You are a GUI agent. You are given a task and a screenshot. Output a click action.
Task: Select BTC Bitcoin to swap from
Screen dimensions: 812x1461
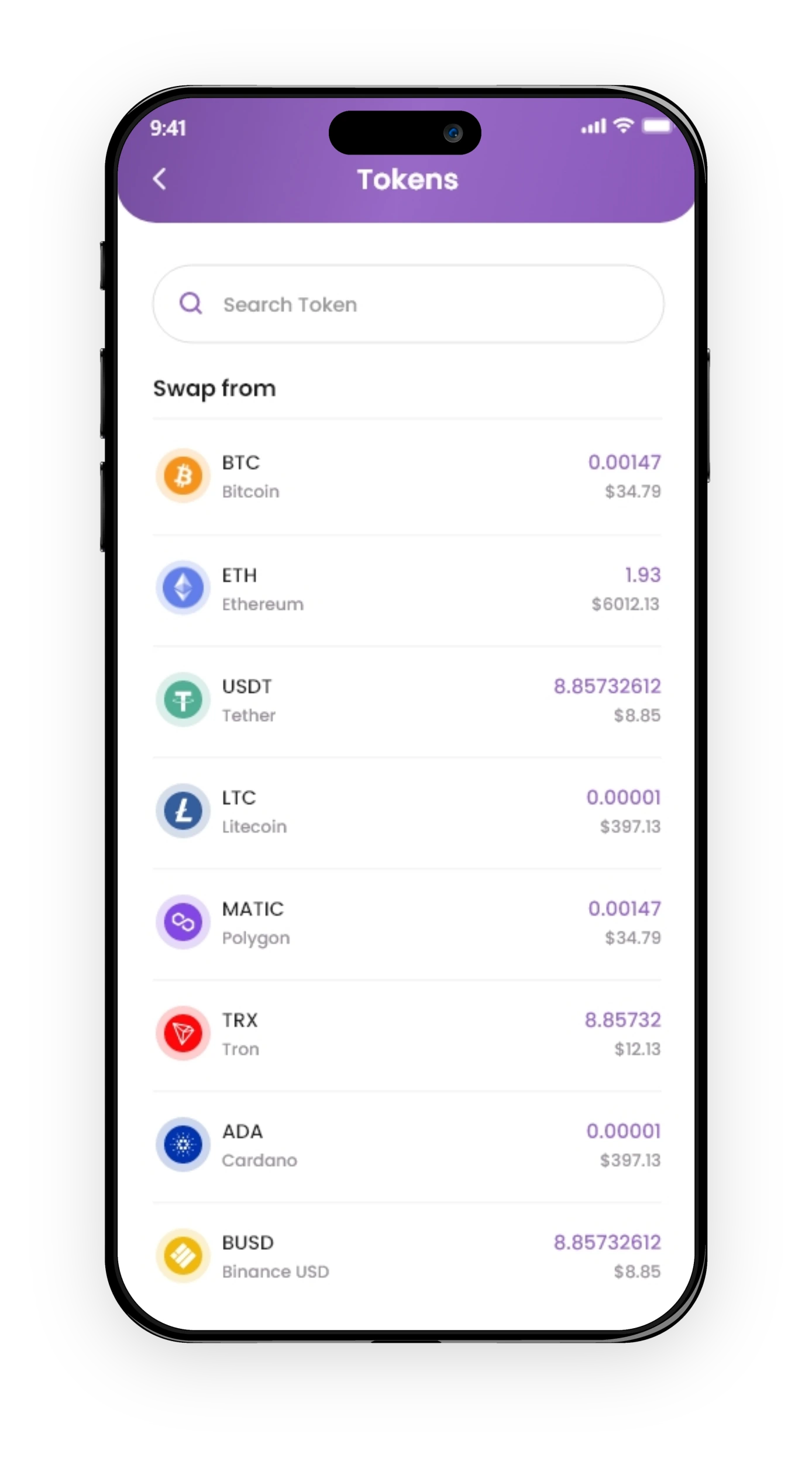click(x=407, y=476)
